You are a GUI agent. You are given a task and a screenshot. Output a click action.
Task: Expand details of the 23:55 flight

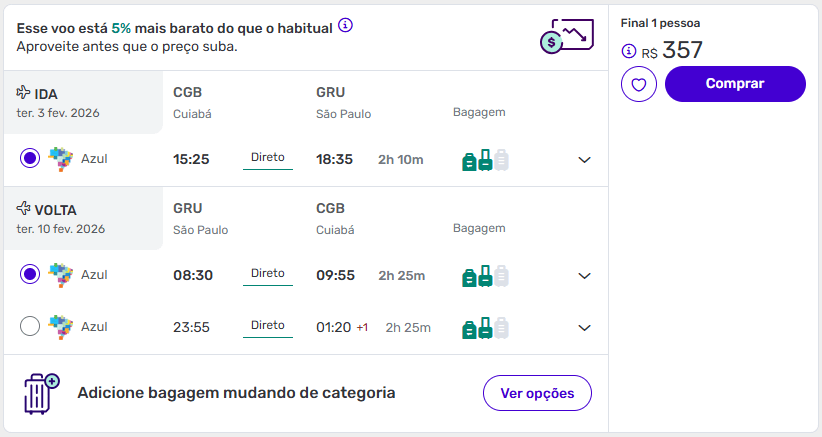[585, 327]
